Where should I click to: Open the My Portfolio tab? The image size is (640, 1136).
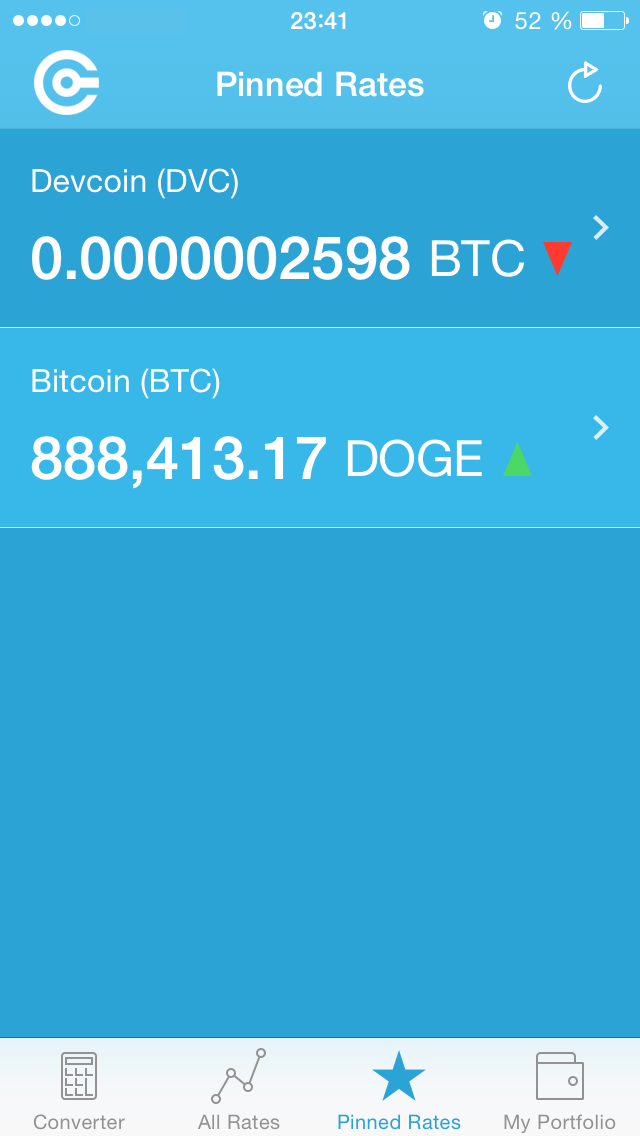point(559,1090)
